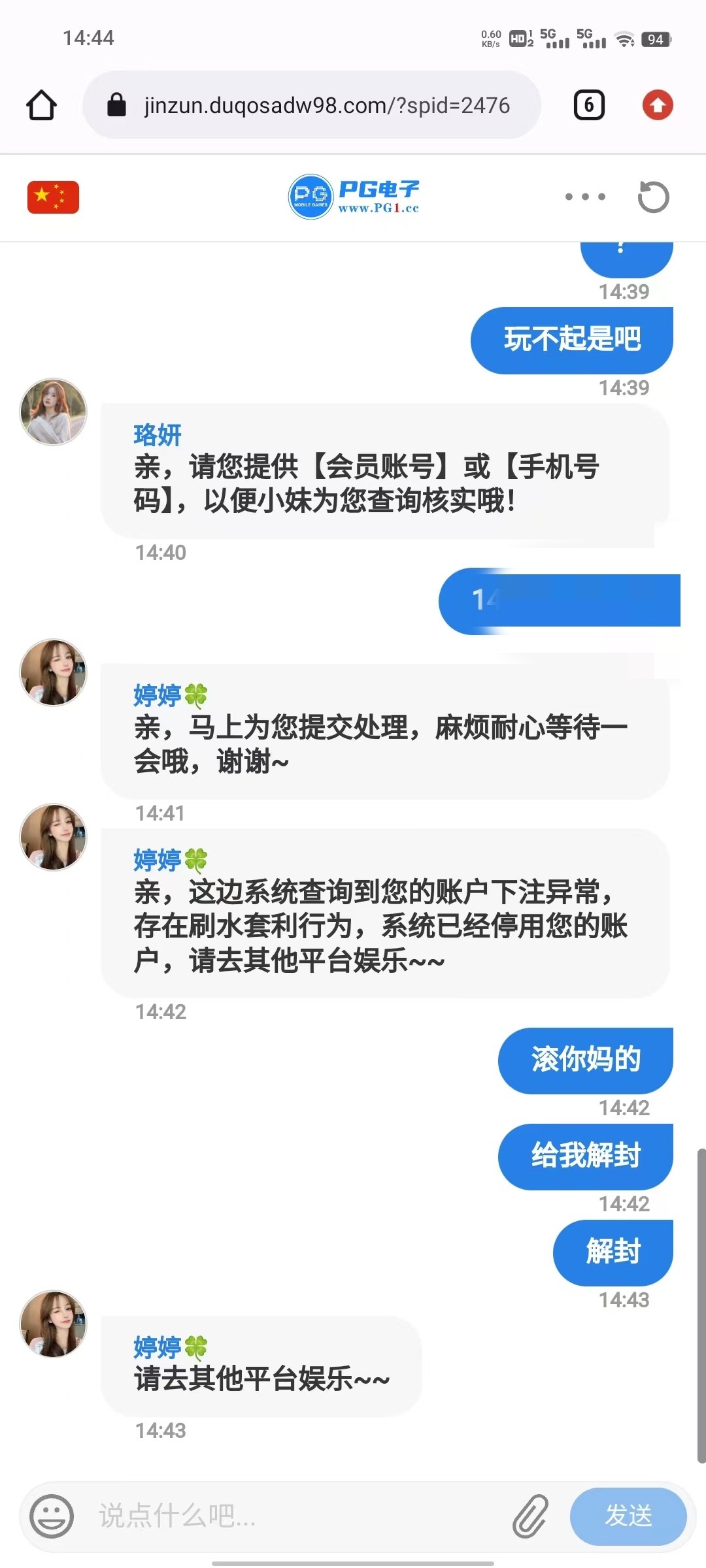706x1568 pixels.
Task: Click the refresh icon in the chat header
Action: click(x=654, y=196)
